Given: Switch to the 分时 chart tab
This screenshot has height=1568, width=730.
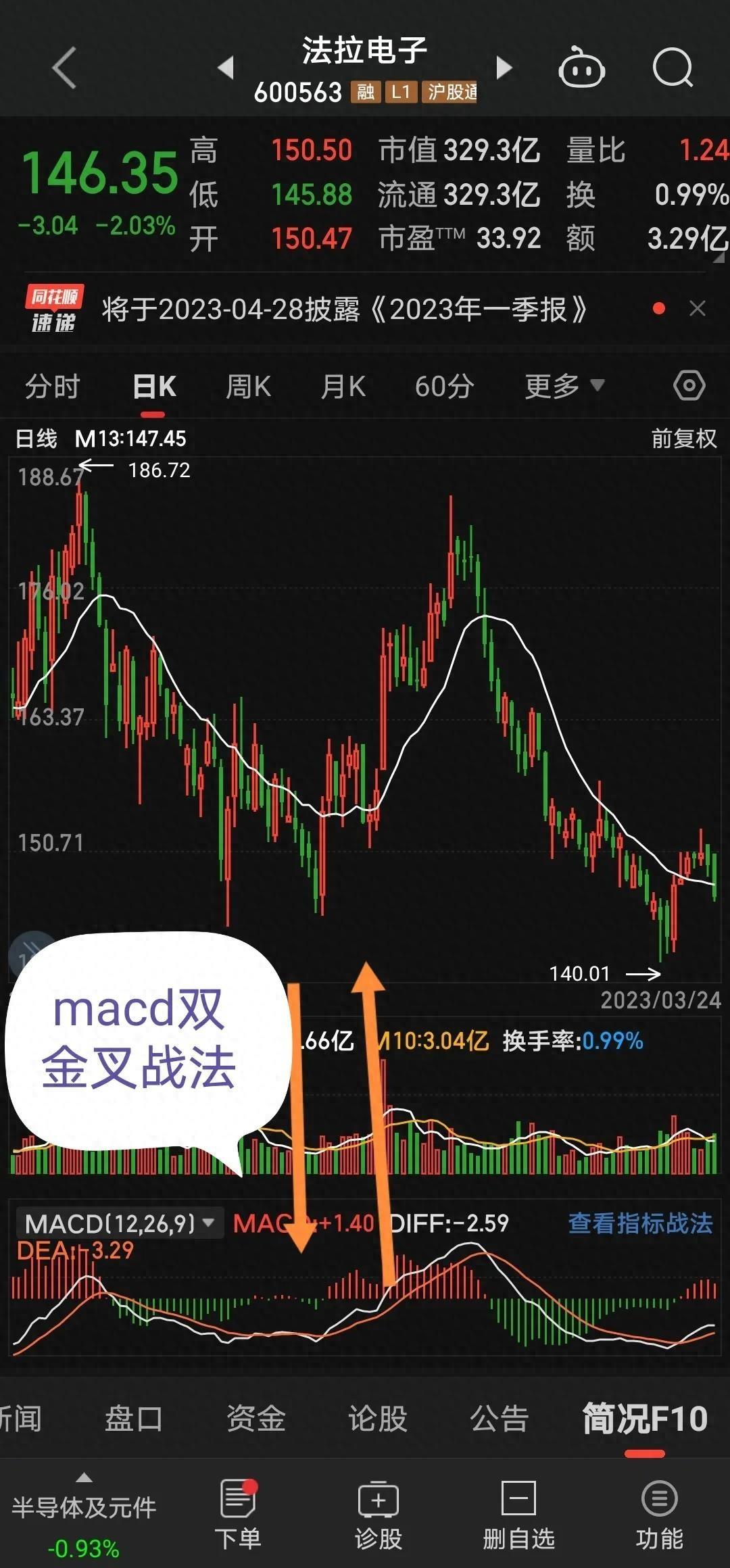Looking at the screenshot, I should (53, 387).
